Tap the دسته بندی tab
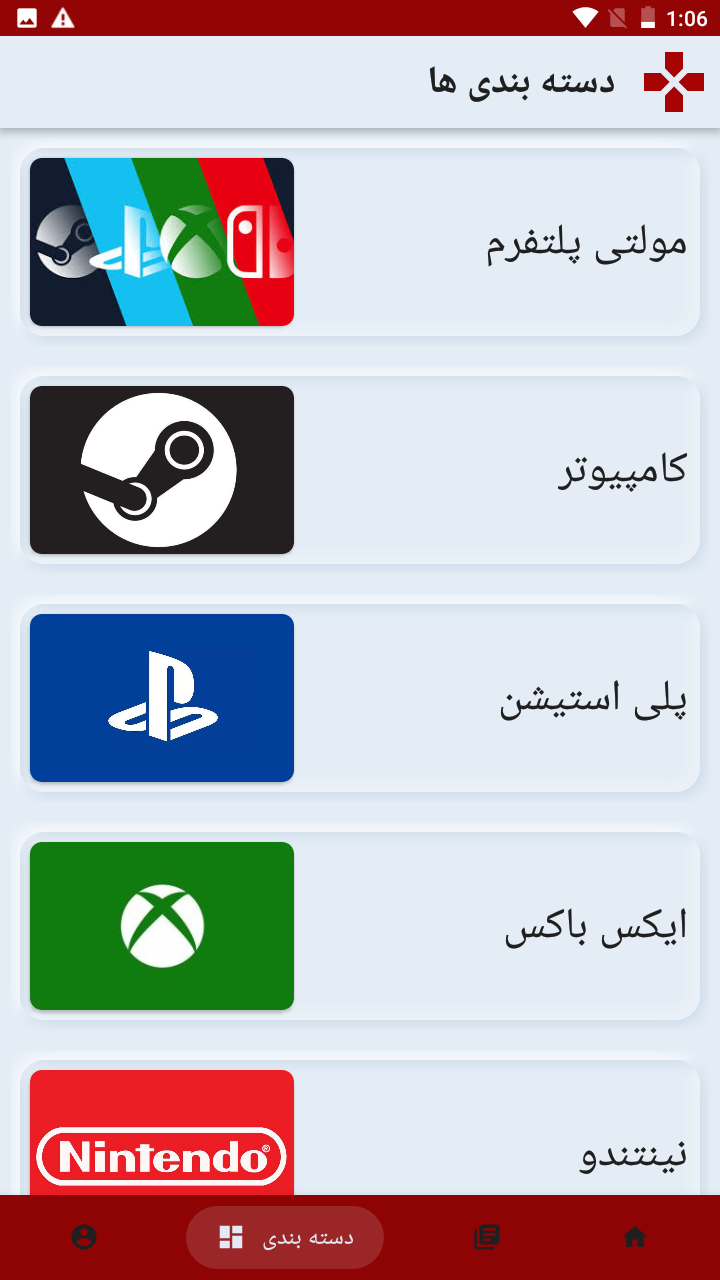Screen dimensions: 720x1280 coord(285,1237)
